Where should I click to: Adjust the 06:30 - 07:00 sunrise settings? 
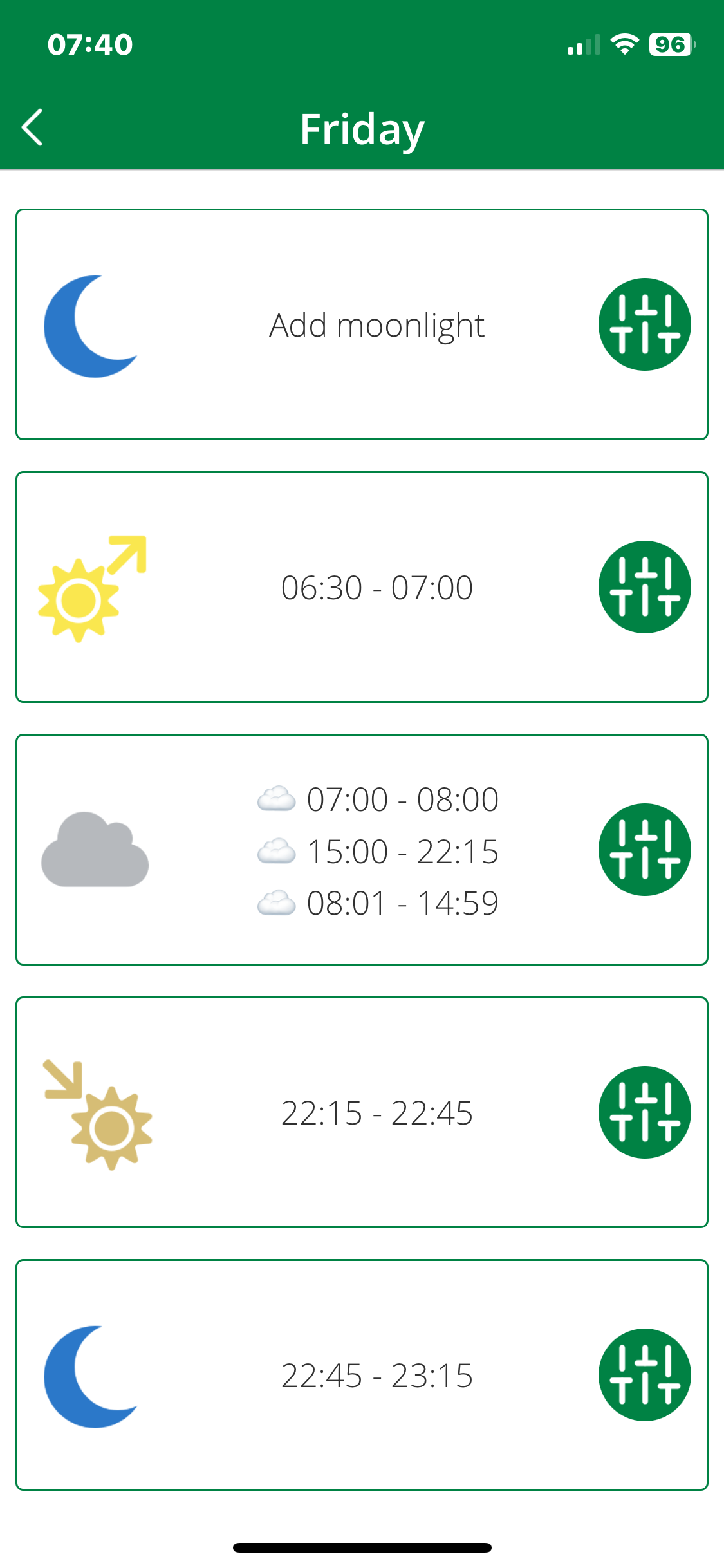644,587
